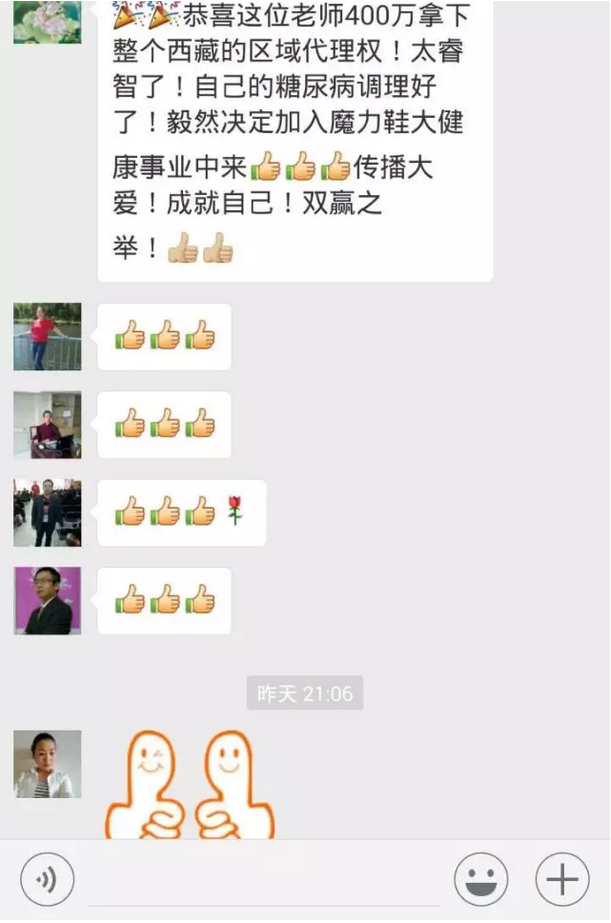Image resolution: width=611 pixels, height=923 pixels.
Task: View profile of the thumbs-up sticker sender
Action: click(47, 764)
